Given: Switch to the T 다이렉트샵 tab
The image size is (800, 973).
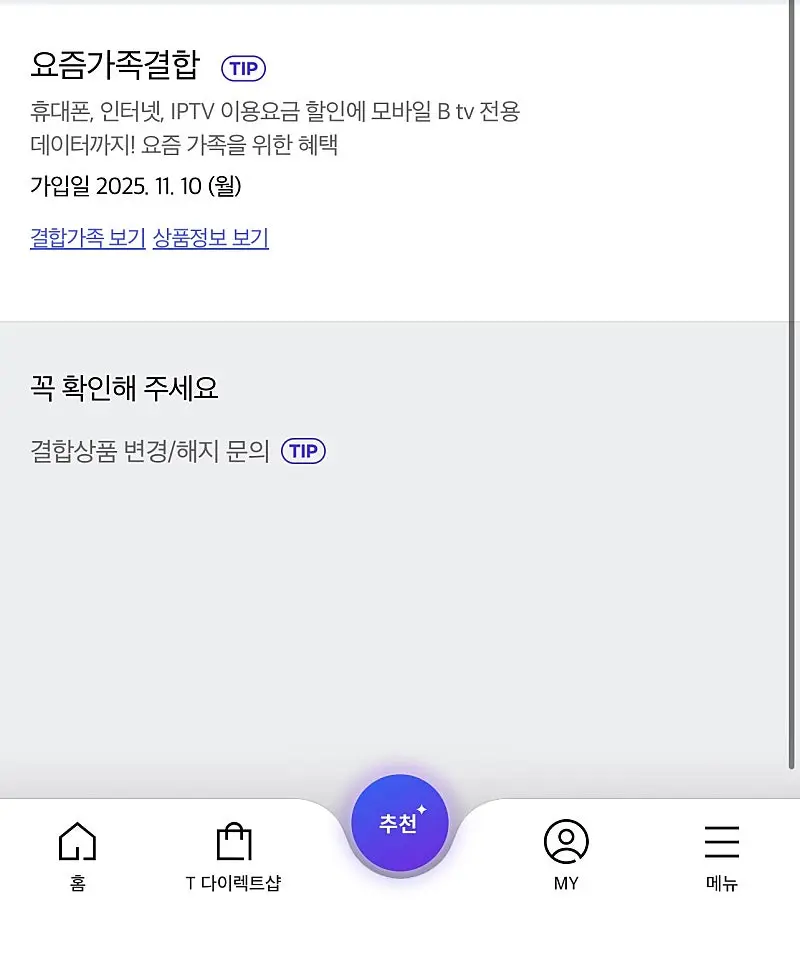Looking at the screenshot, I should click(233, 855).
